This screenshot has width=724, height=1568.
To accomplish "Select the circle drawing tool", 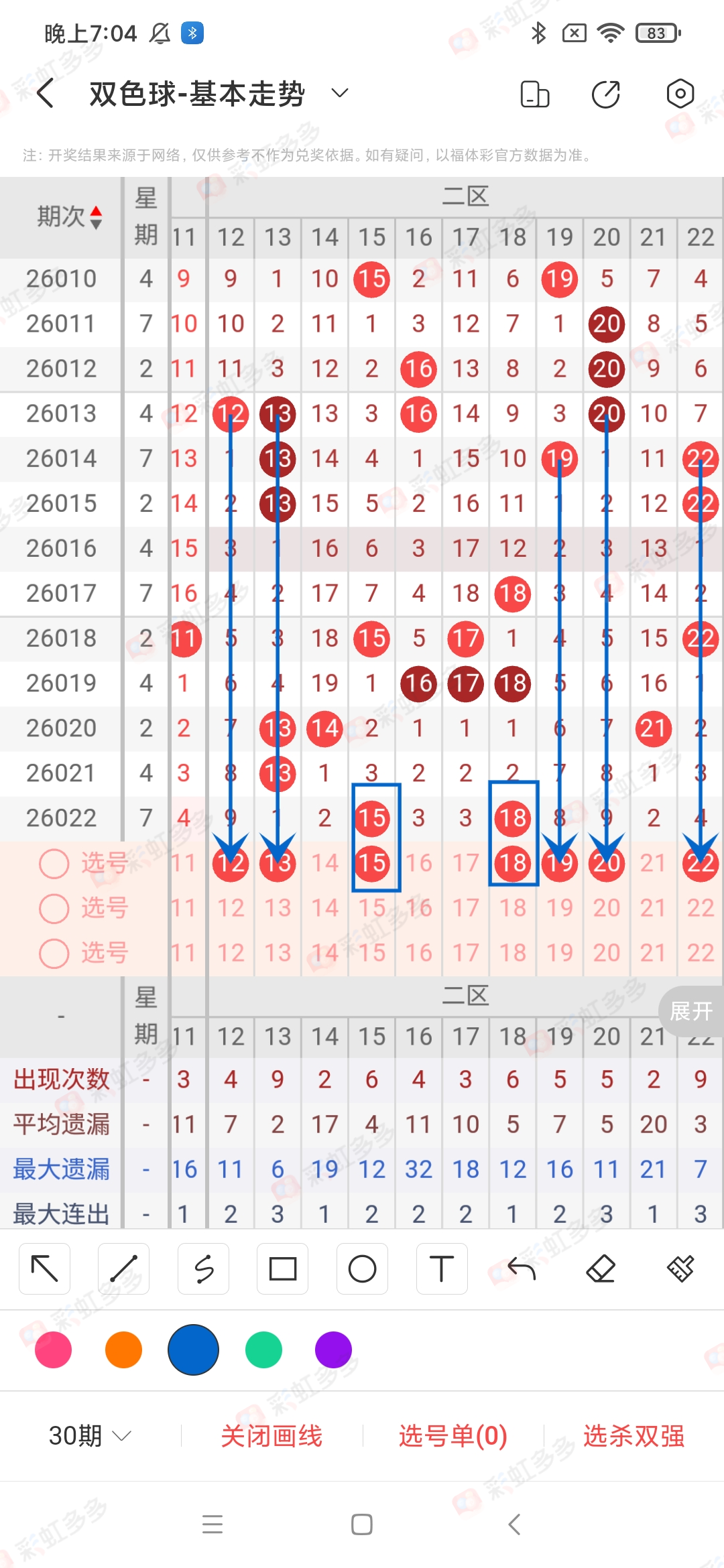I will (362, 1268).
